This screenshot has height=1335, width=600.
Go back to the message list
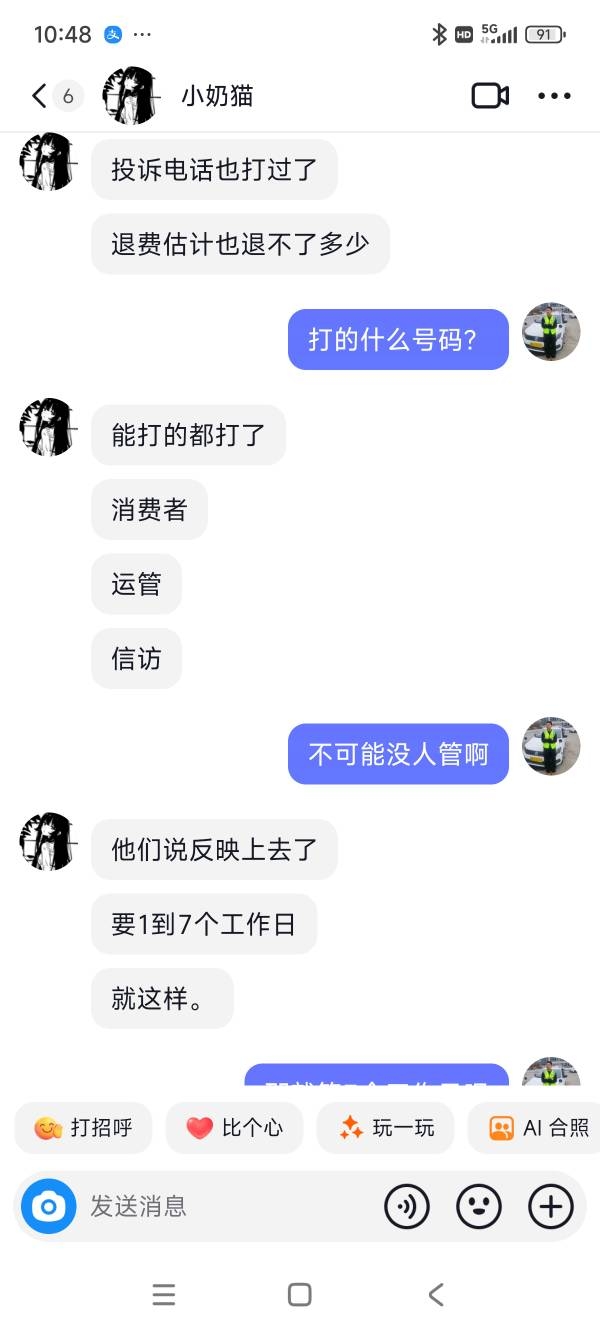pyautogui.click(x=39, y=96)
